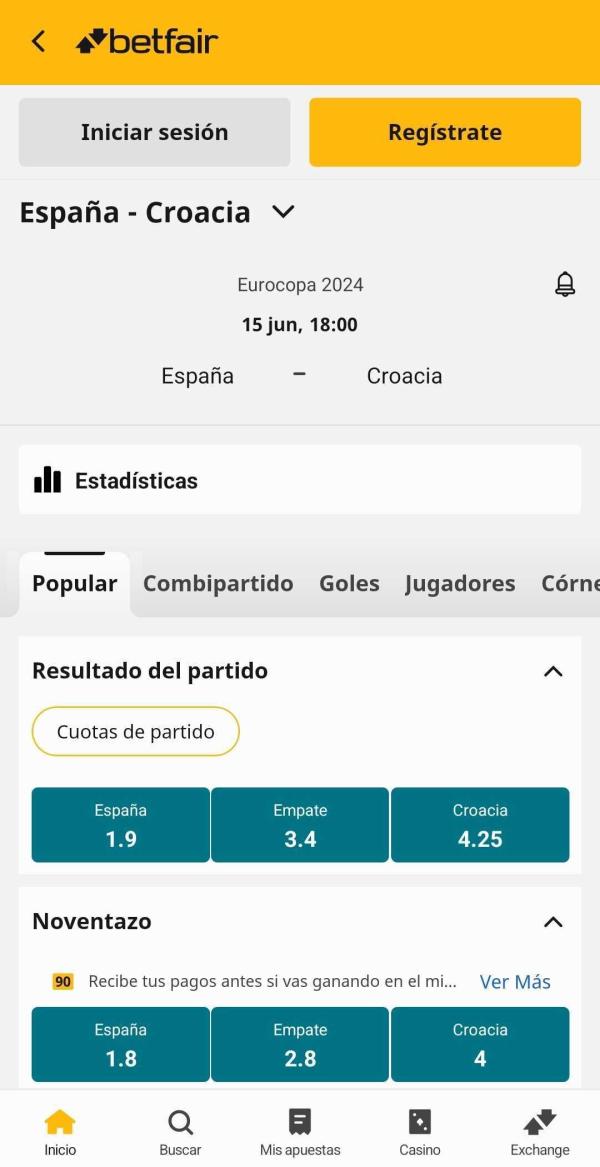
Task: Open the Ver Más link
Action: (515, 982)
